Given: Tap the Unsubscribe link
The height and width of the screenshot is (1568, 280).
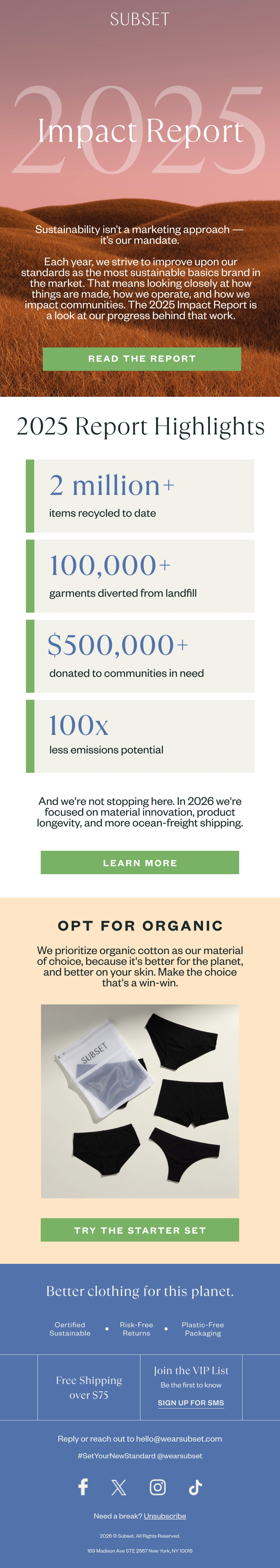Looking at the screenshot, I should 165,1516.
